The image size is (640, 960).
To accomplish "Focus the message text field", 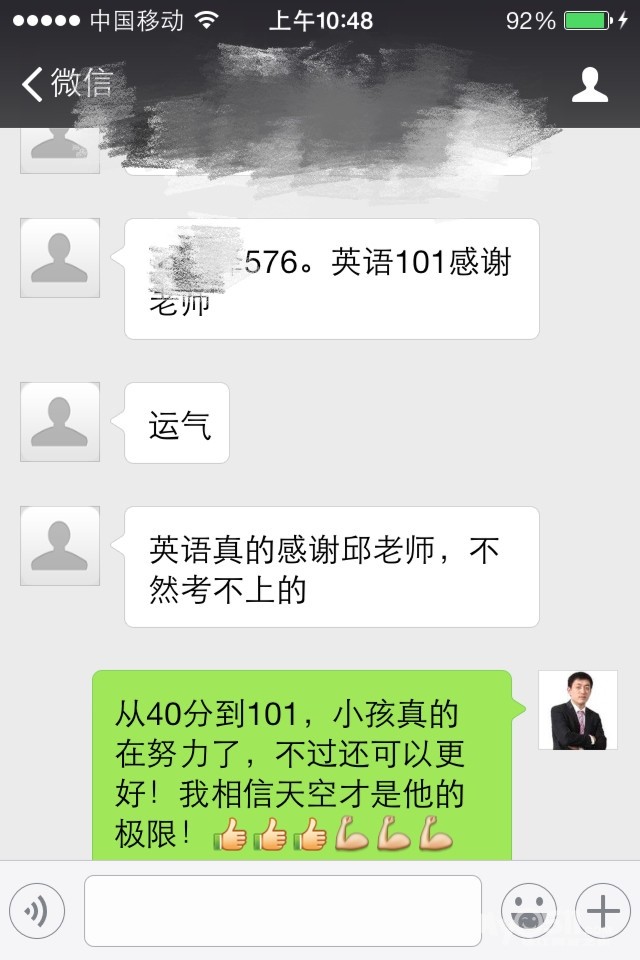I will point(282,911).
